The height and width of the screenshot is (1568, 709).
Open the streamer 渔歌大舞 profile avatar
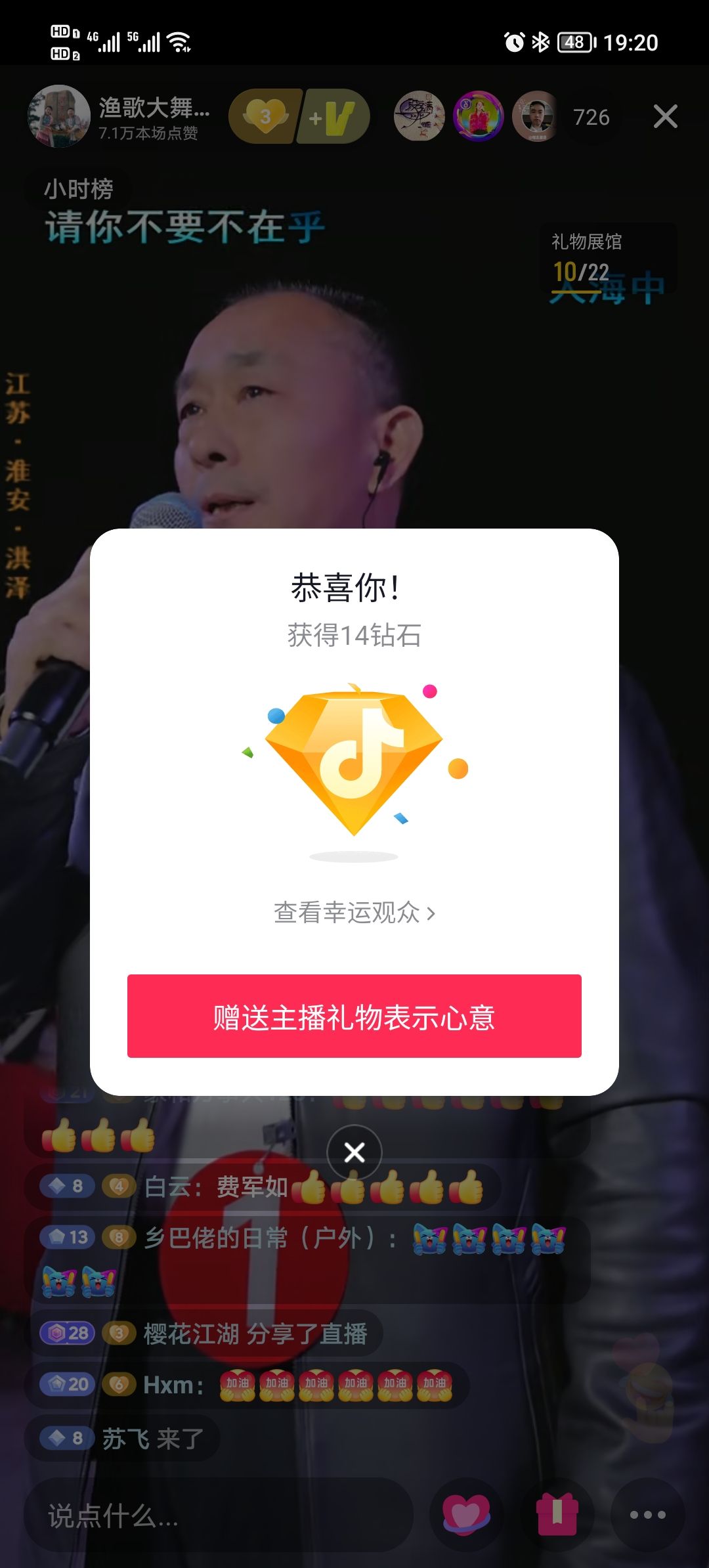pos(59,116)
